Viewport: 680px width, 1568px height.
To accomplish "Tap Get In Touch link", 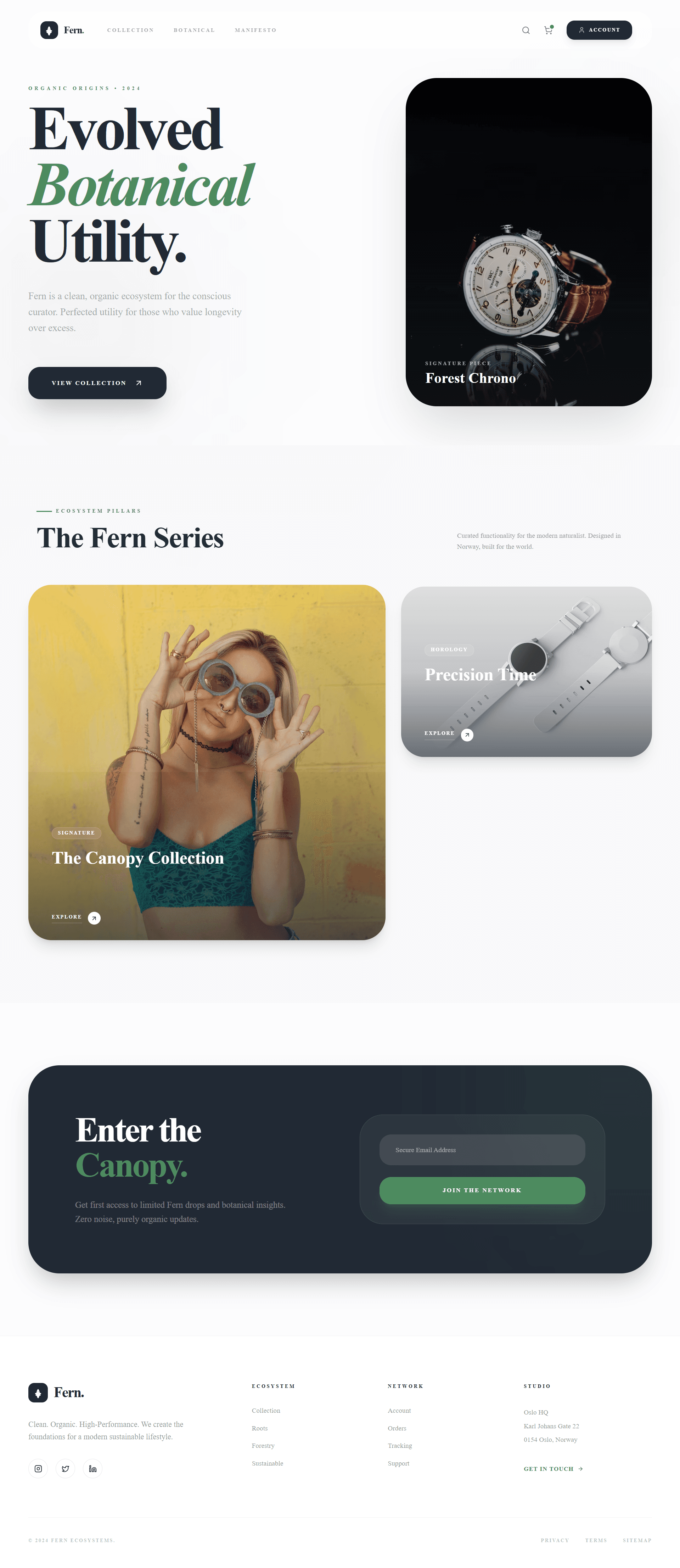I will tap(553, 1469).
